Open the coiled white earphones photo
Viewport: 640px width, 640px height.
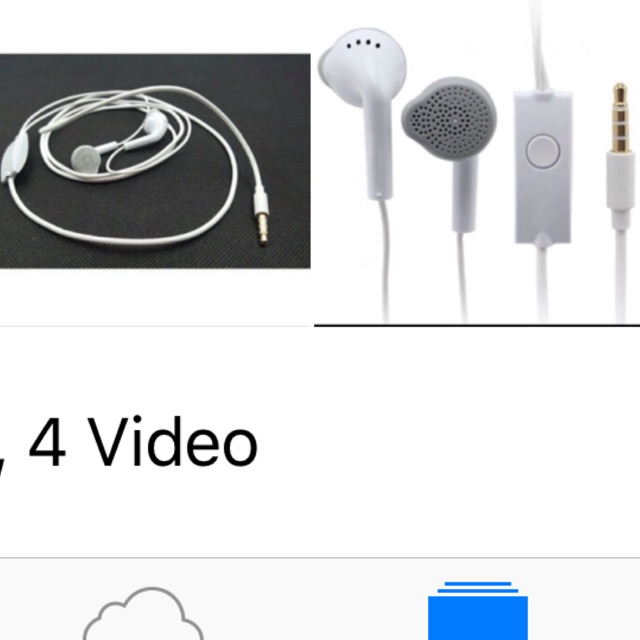click(155, 161)
